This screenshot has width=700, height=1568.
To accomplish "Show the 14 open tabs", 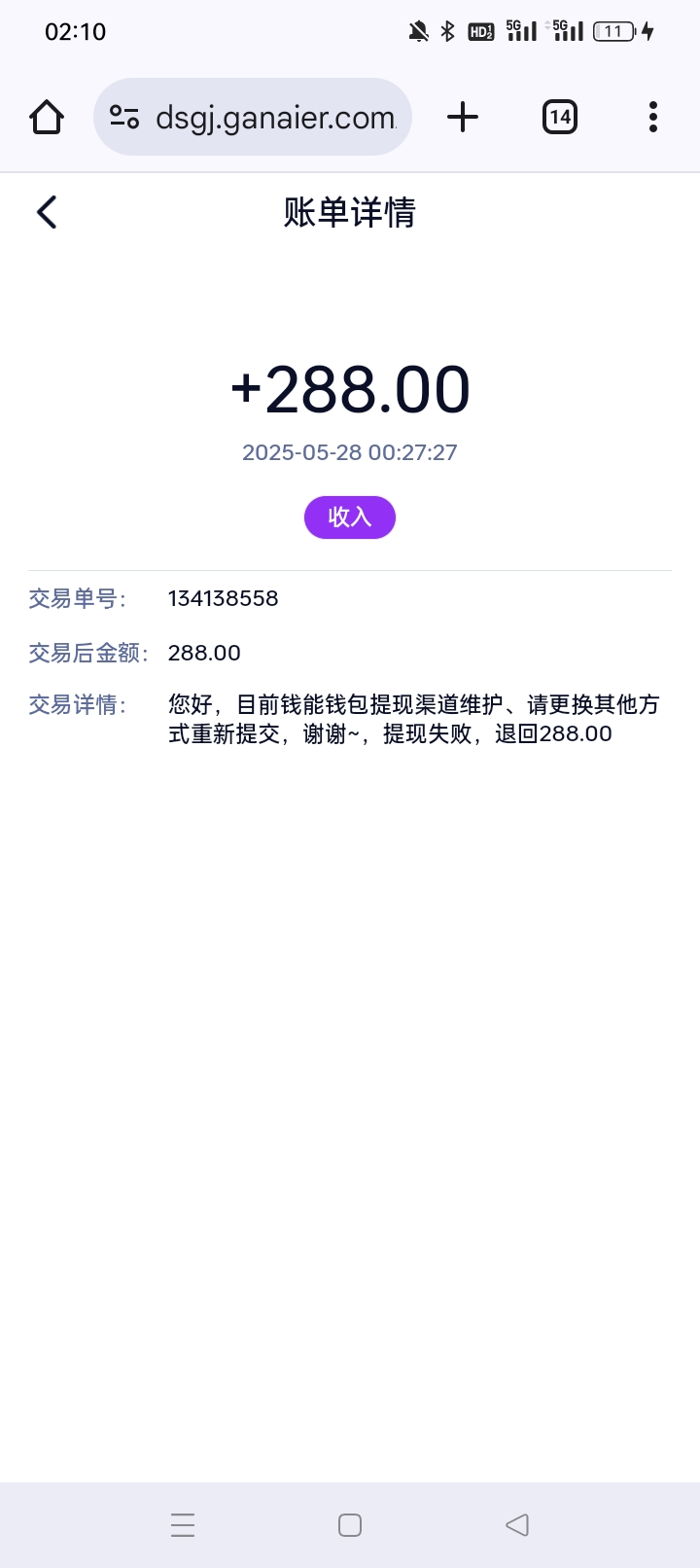I will (559, 118).
